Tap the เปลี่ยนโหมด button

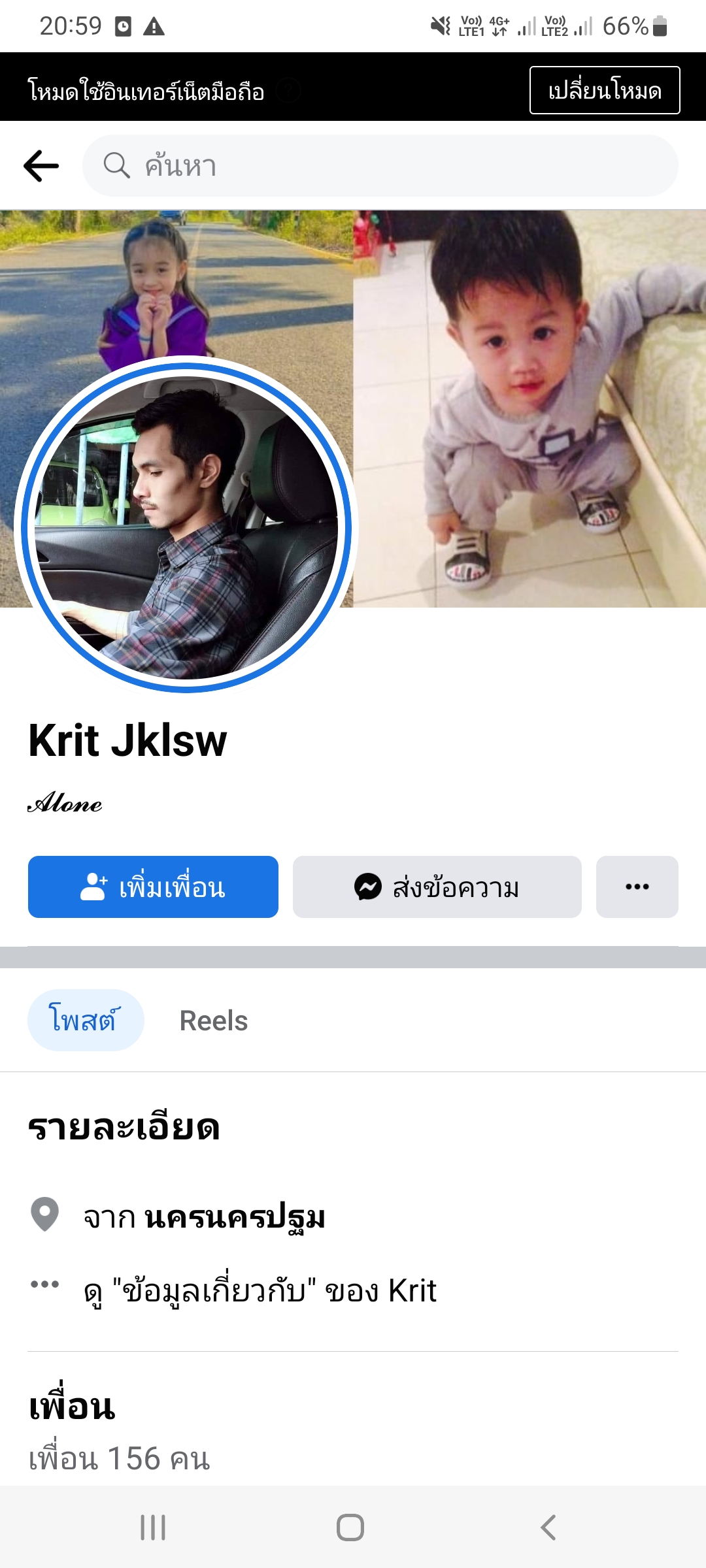click(604, 90)
